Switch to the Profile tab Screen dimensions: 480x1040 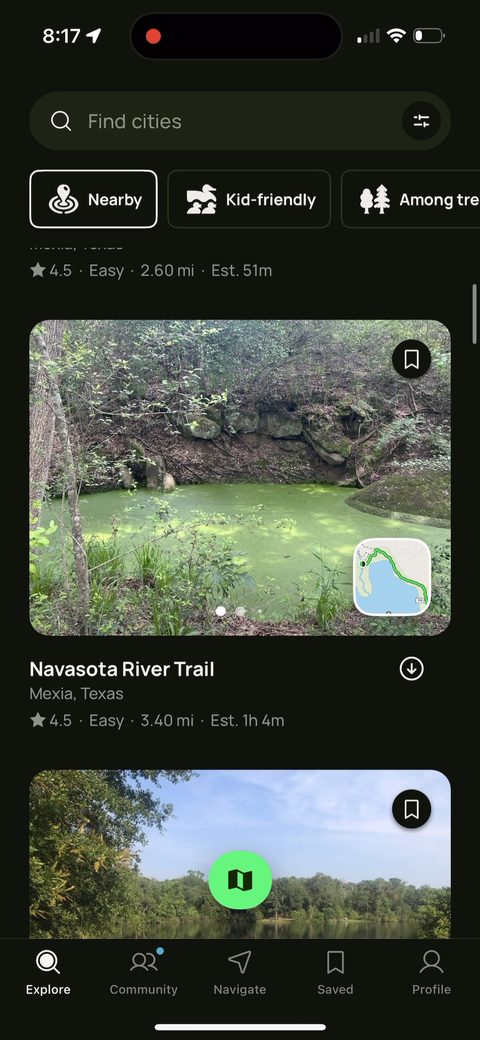432,972
